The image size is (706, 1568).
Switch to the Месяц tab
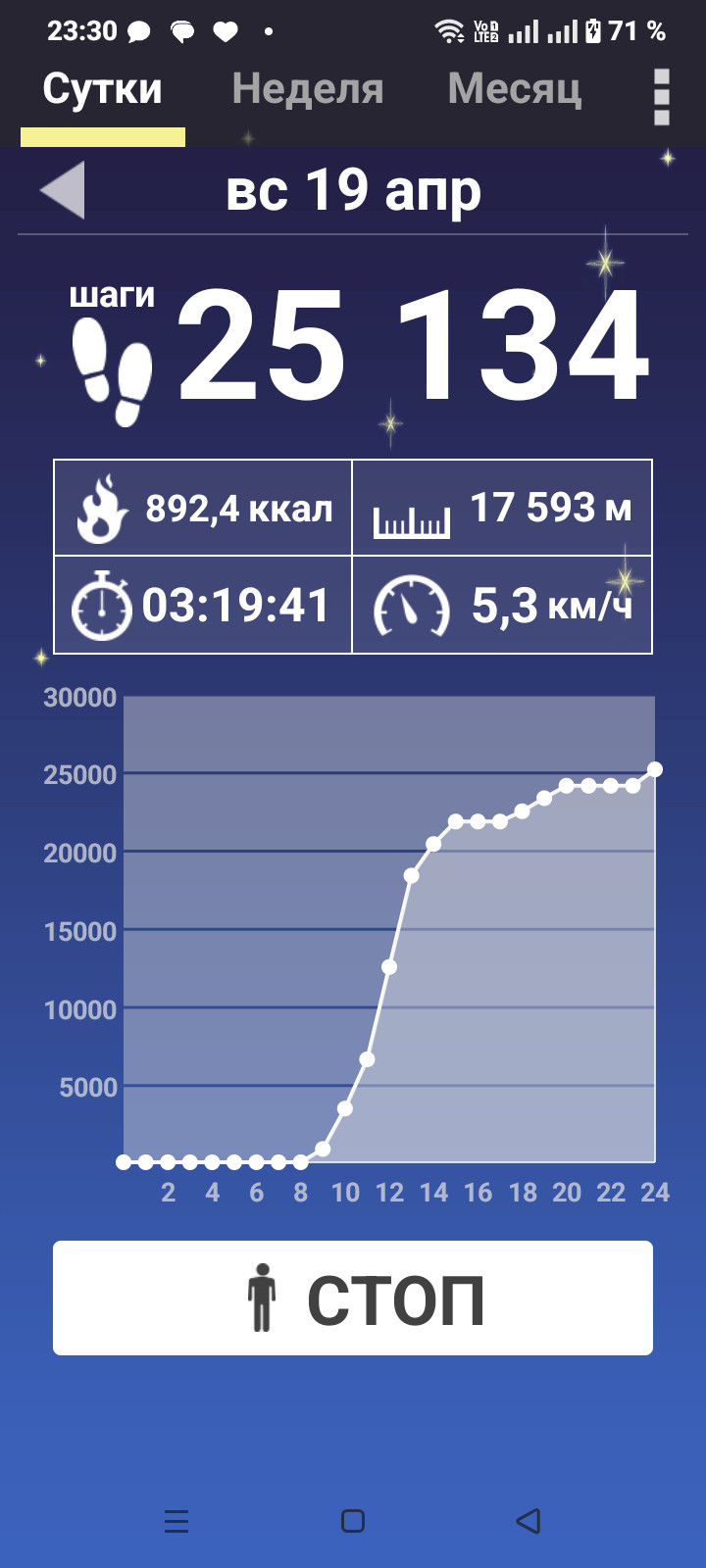515,89
